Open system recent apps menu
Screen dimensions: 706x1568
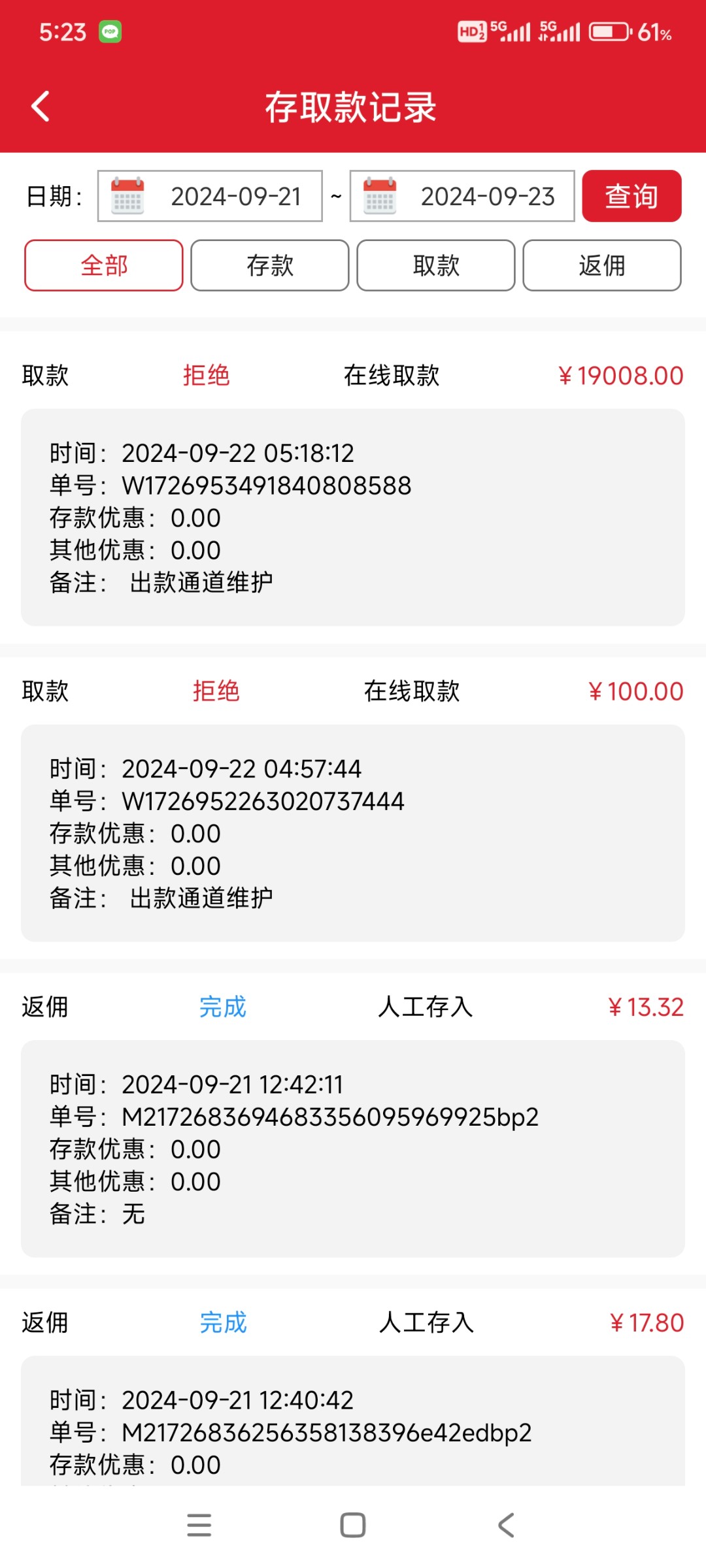pos(199,1526)
